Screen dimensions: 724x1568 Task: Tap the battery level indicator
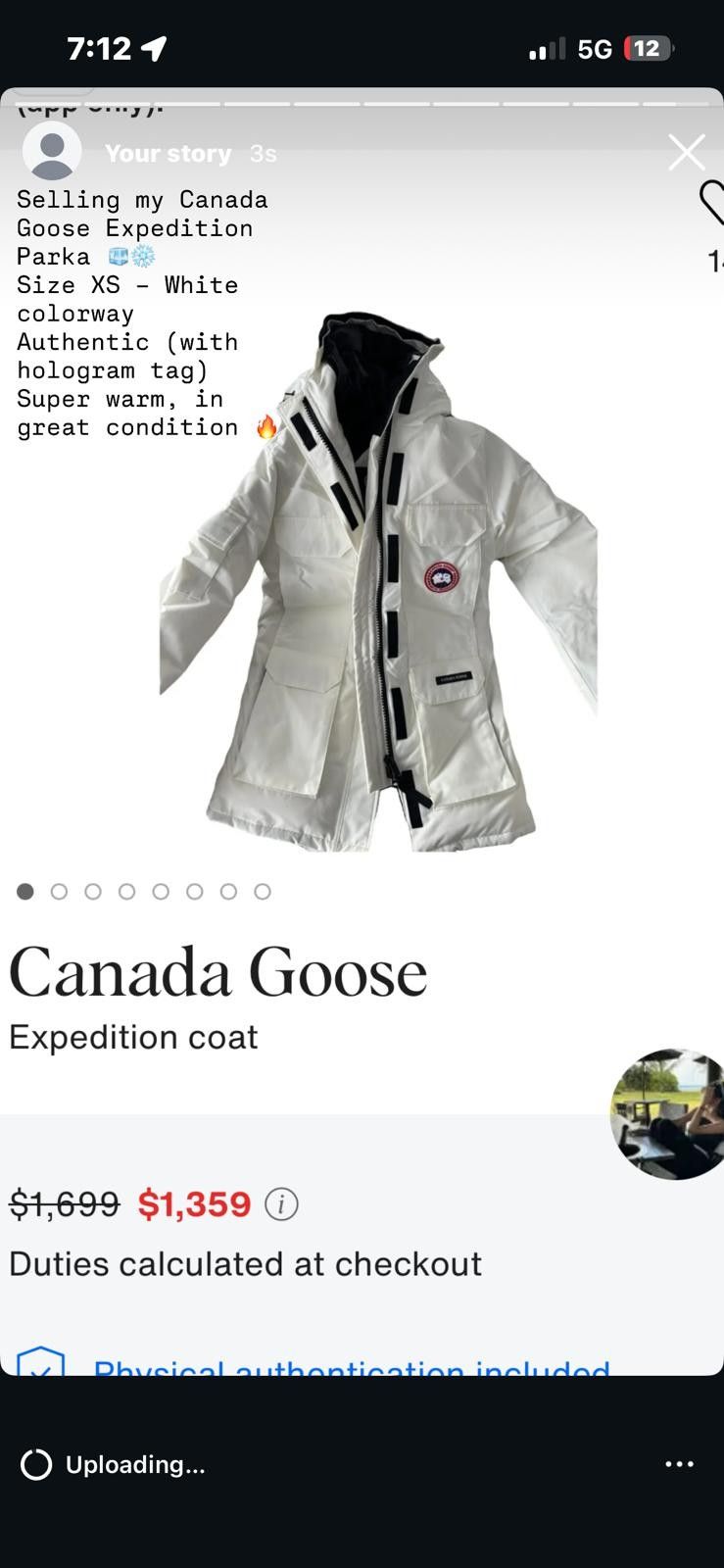click(x=647, y=47)
